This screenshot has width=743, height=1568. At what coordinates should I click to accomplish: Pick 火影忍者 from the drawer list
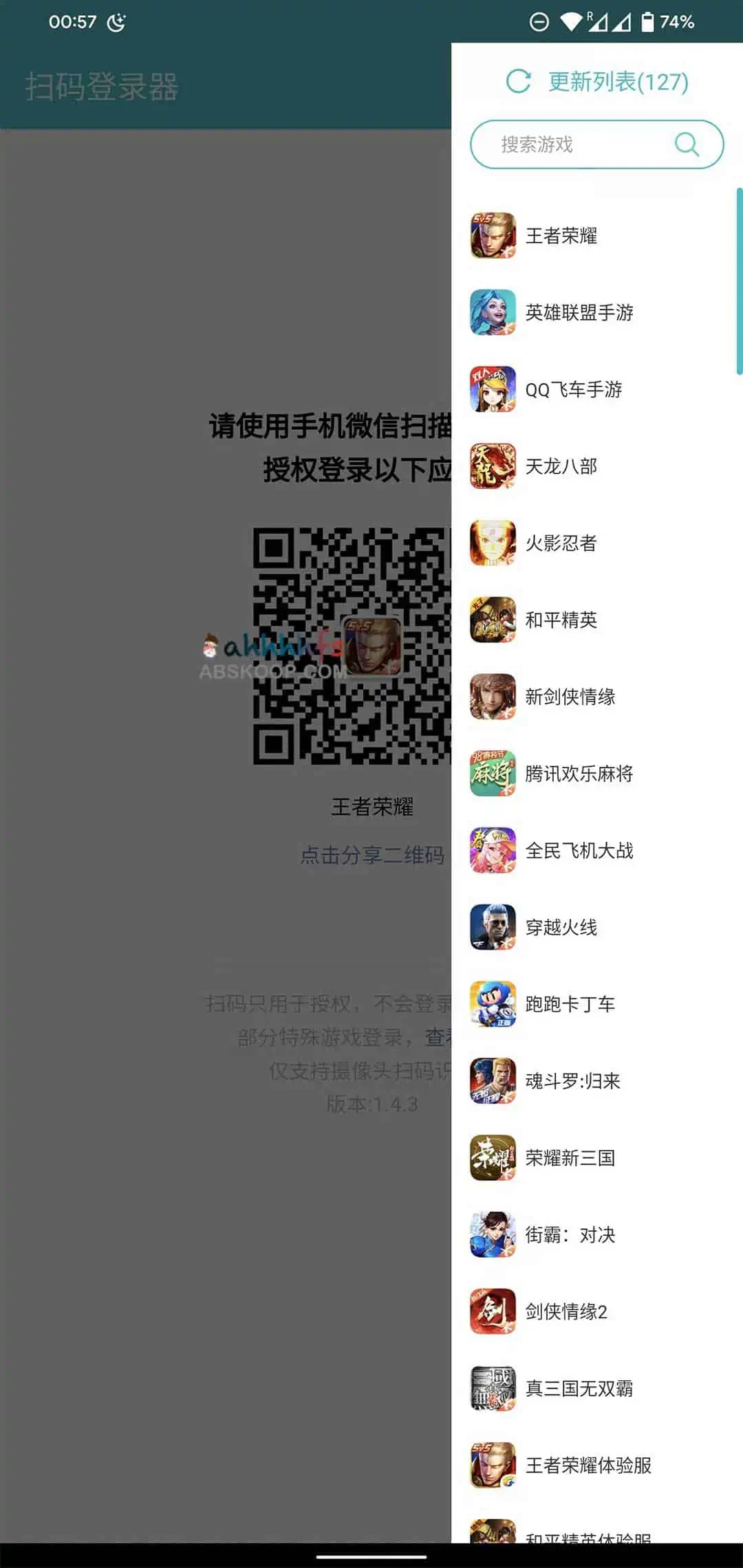(x=561, y=543)
